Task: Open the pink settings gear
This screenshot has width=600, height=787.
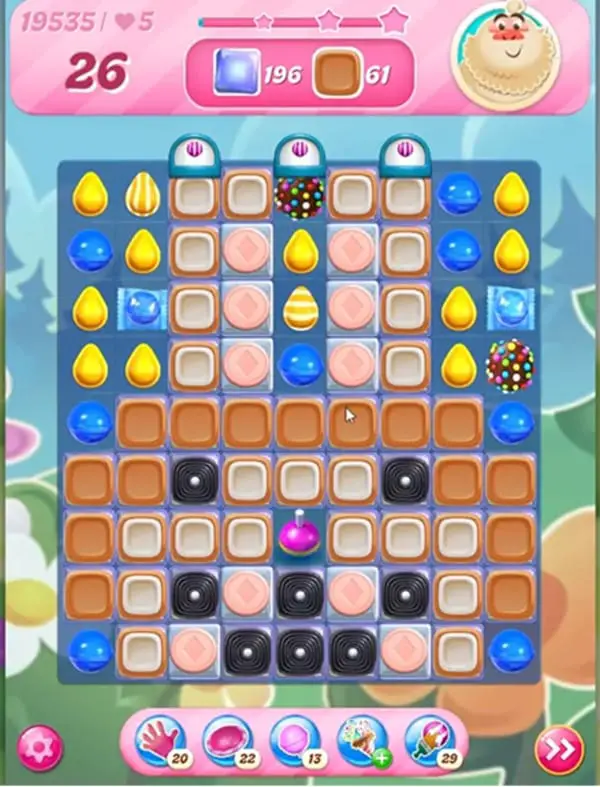Action: 40,746
